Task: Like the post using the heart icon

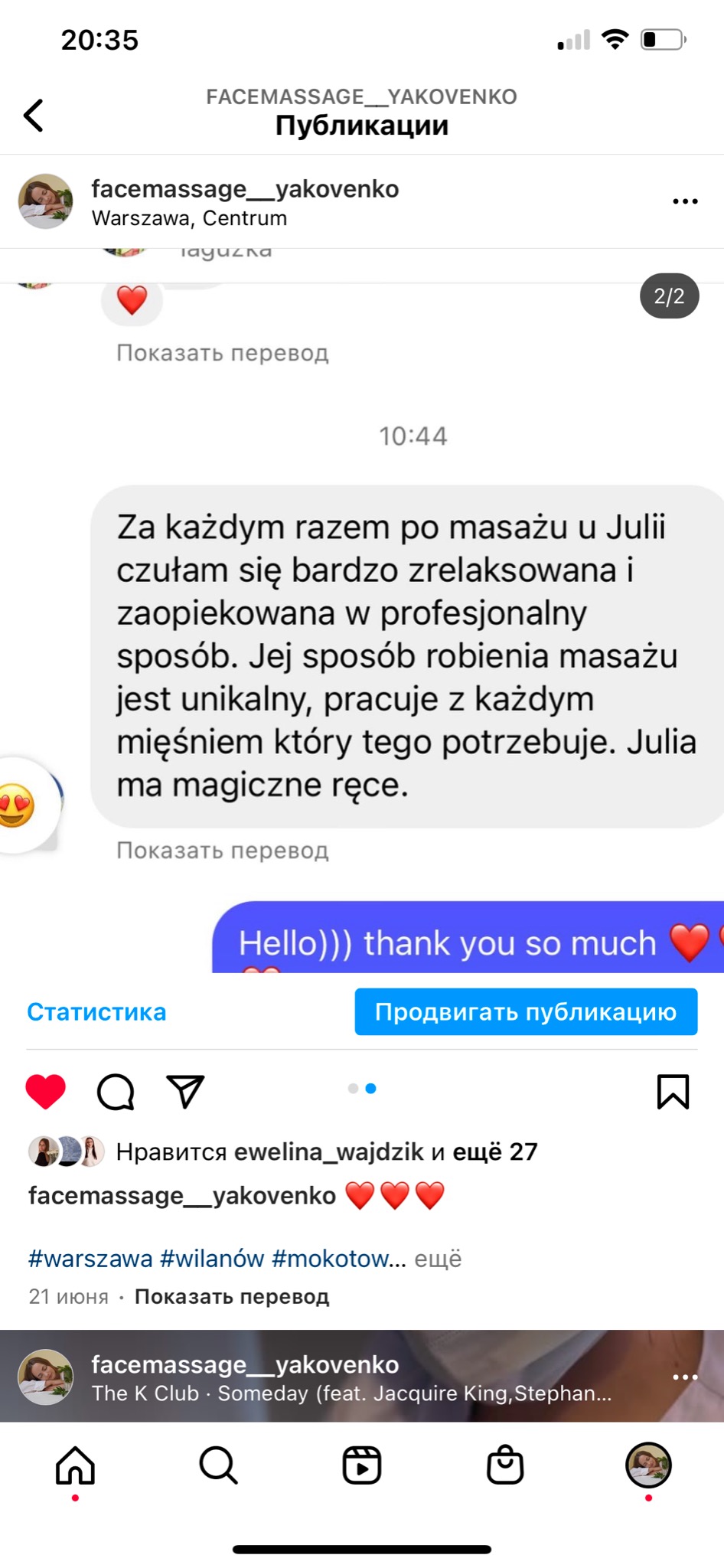Action: click(x=46, y=1090)
